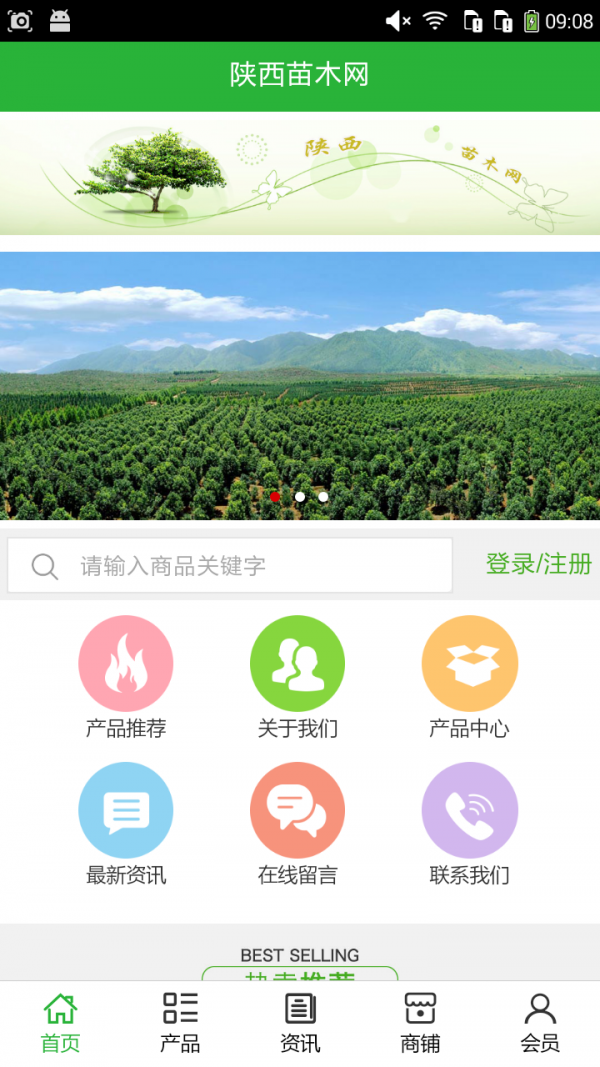This screenshot has width=600, height=1067.
Task: Go to the 会员 tab
Action: pyautogui.click(x=540, y=1023)
